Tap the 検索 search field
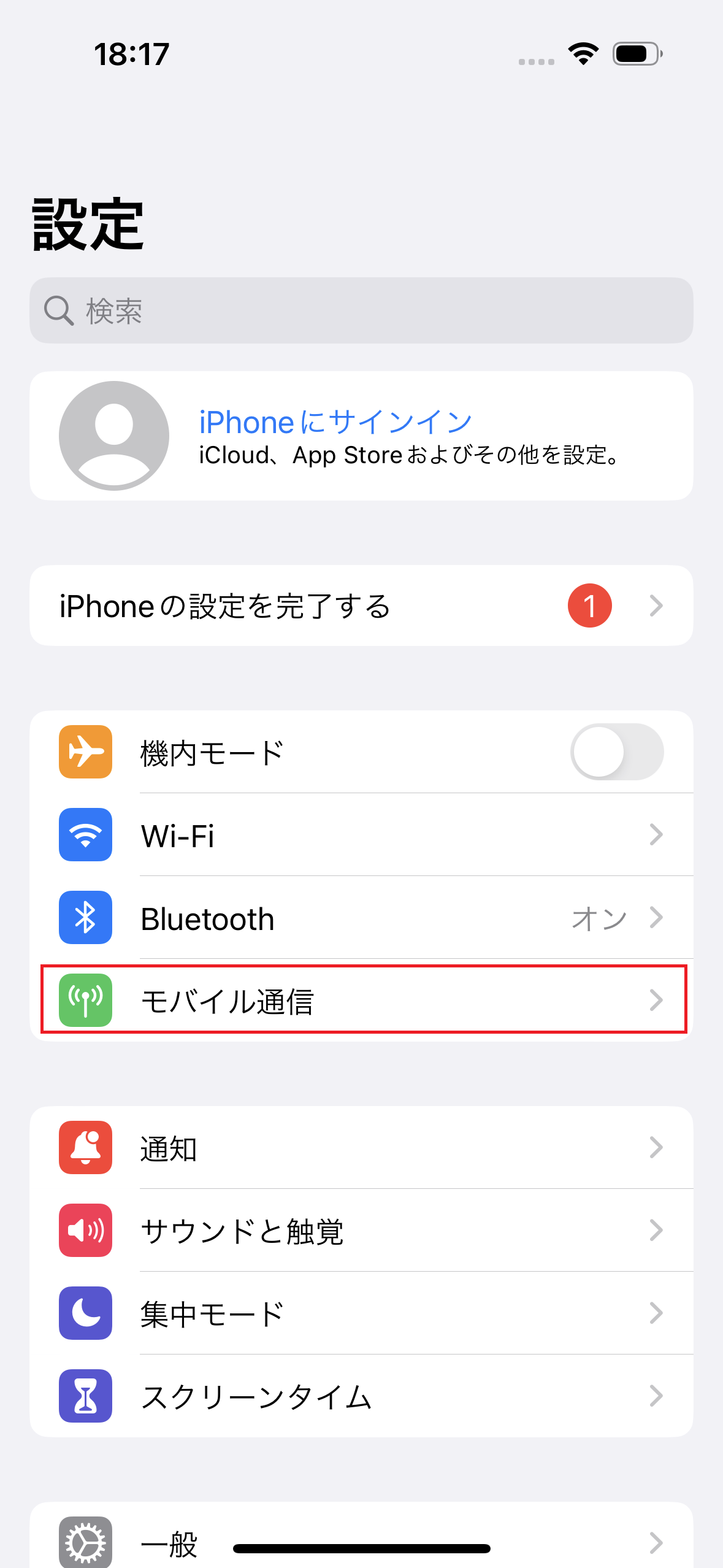Image resolution: width=723 pixels, height=1568 pixels. pos(361,310)
